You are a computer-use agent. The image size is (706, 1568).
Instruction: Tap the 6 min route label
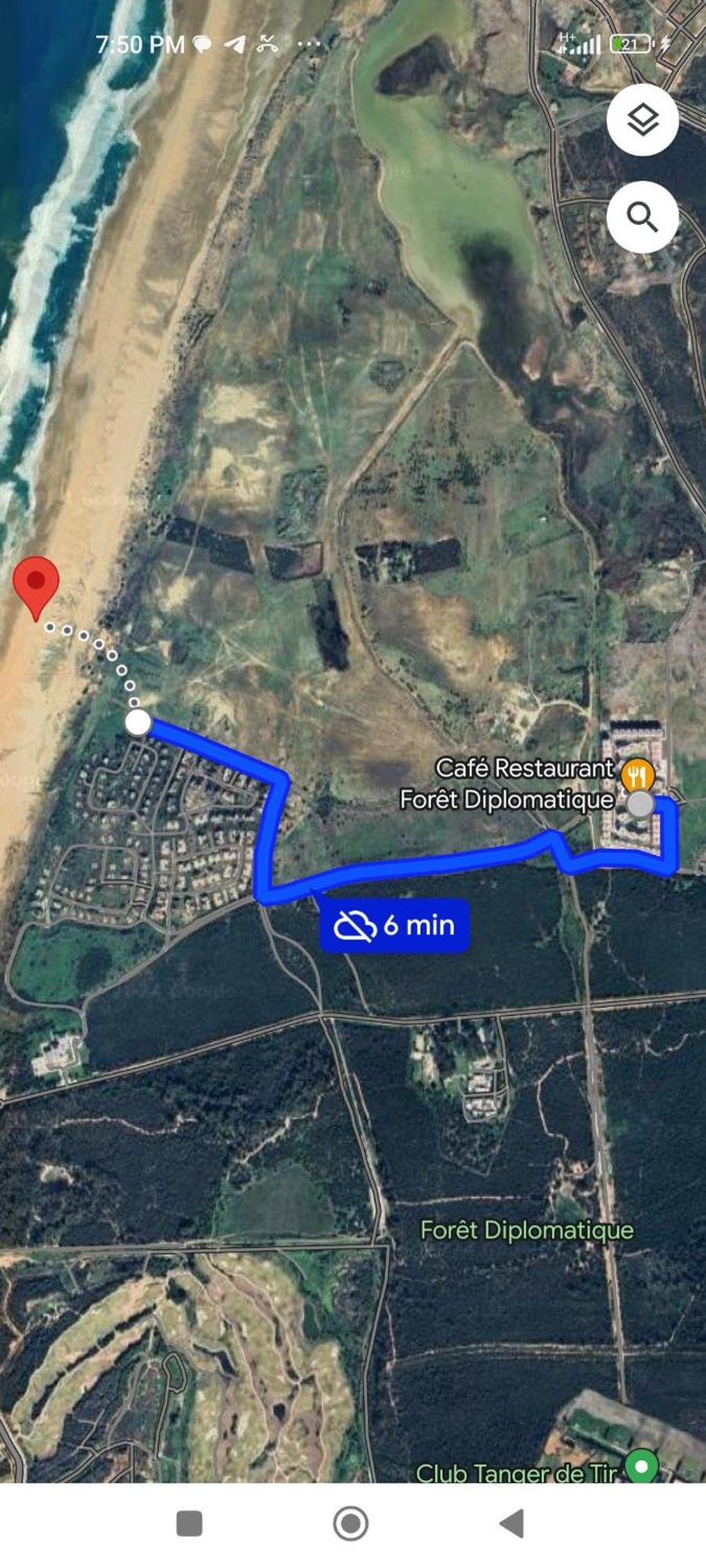click(395, 926)
